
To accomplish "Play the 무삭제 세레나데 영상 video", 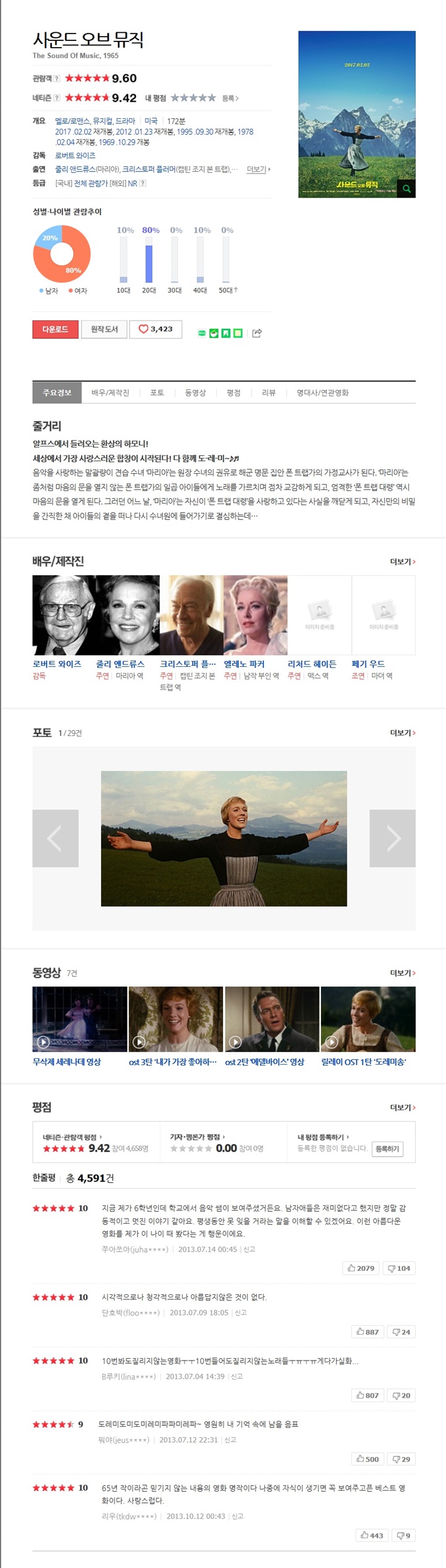I will click(x=79, y=1019).
